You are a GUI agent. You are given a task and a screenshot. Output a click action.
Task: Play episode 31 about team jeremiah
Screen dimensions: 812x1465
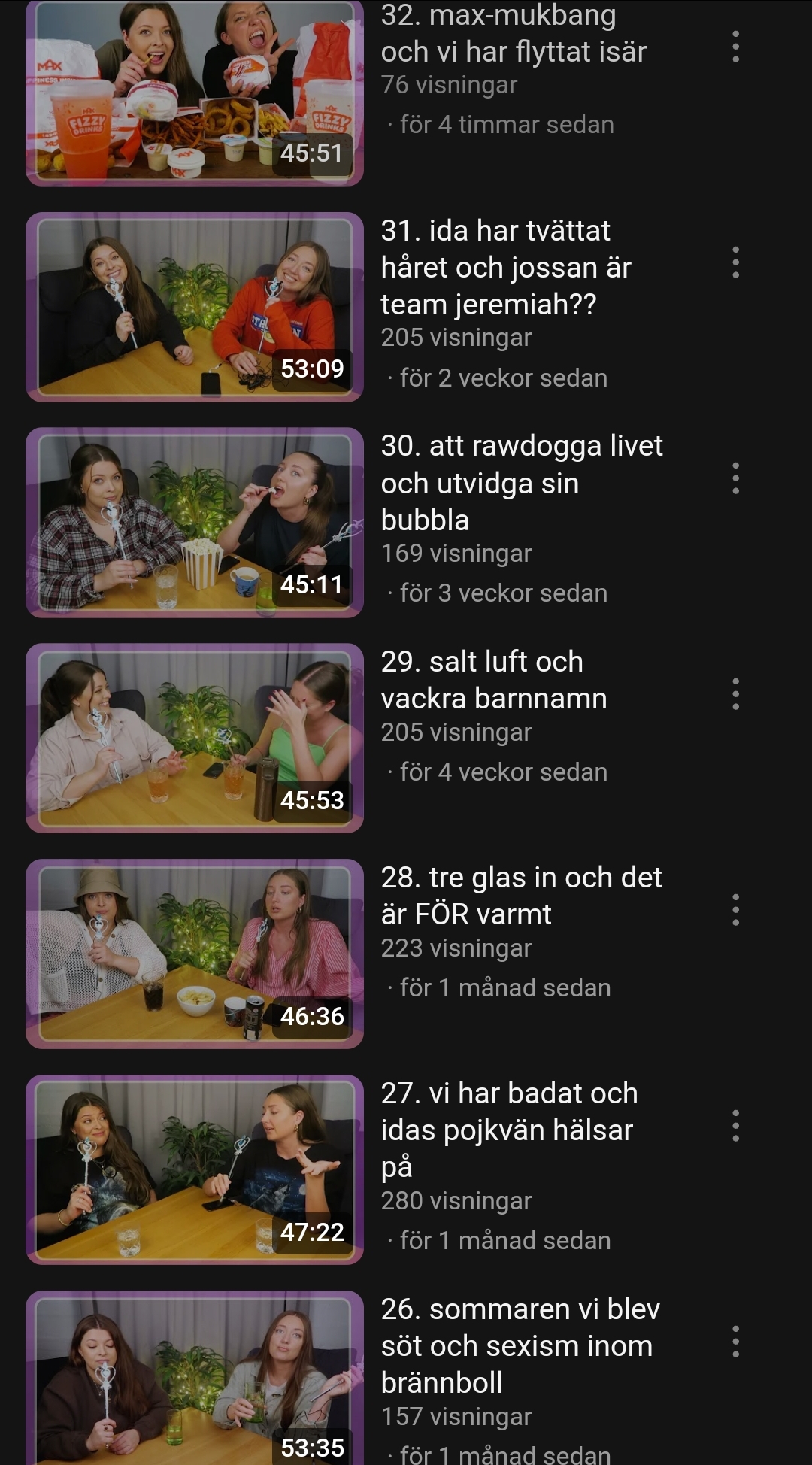[194, 307]
